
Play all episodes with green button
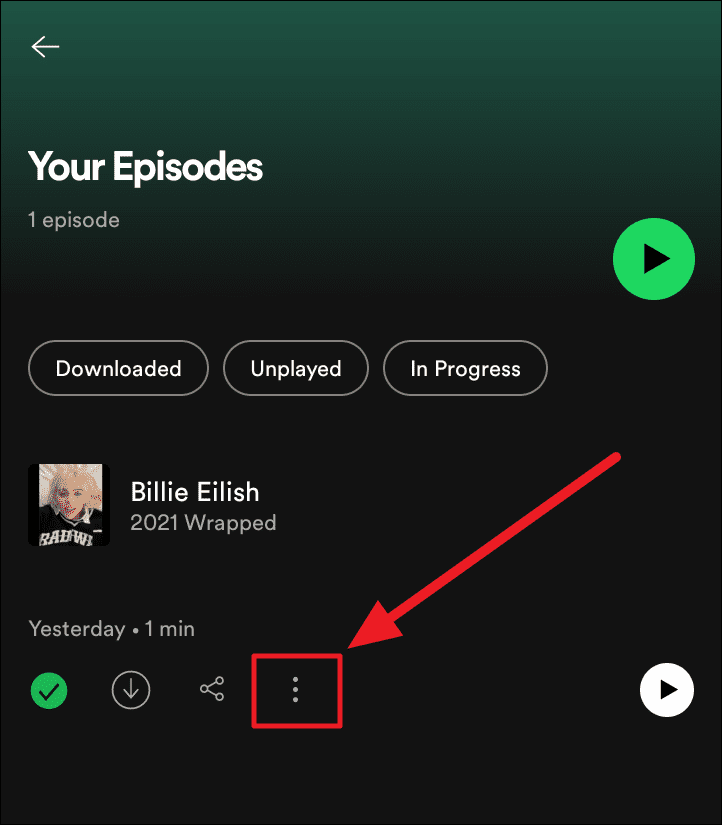(654, 260)
